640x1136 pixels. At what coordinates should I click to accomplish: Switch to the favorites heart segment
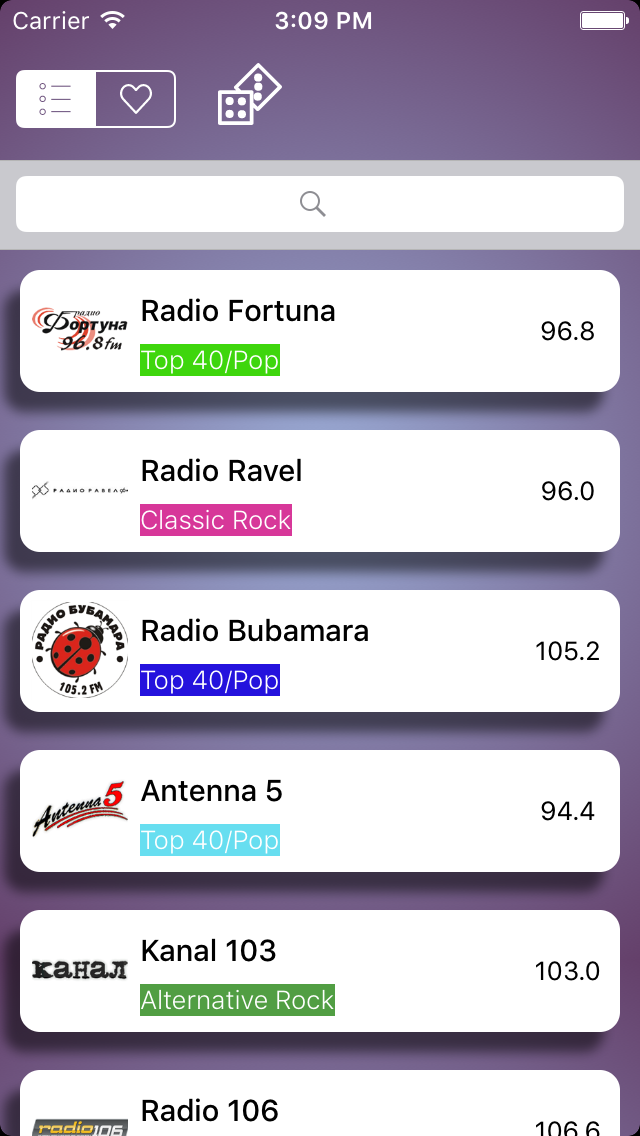coord(136,99)
